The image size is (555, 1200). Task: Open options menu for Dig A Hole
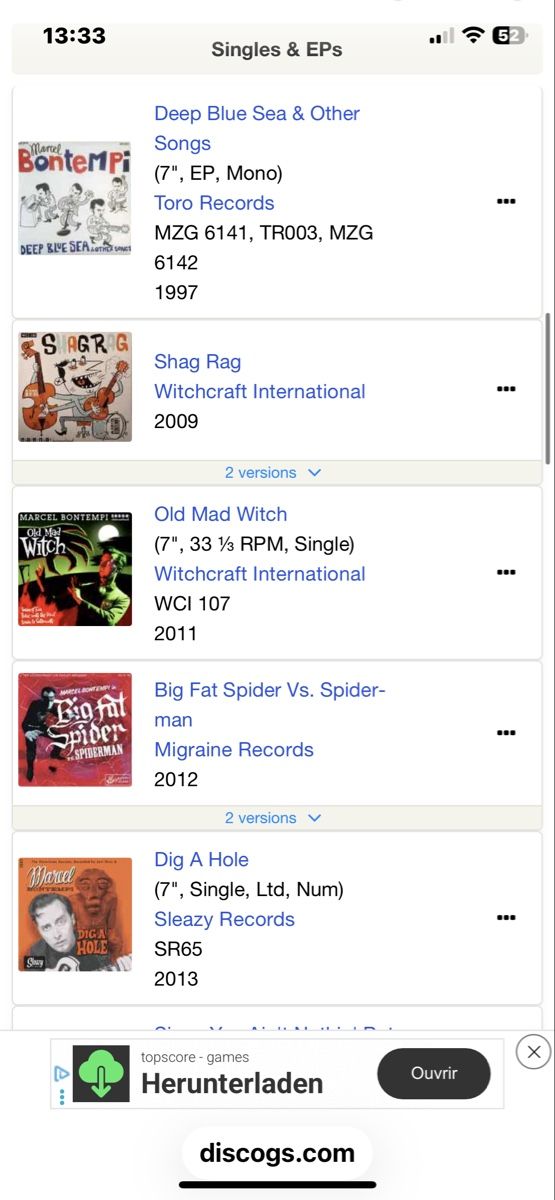pos(506,917)
